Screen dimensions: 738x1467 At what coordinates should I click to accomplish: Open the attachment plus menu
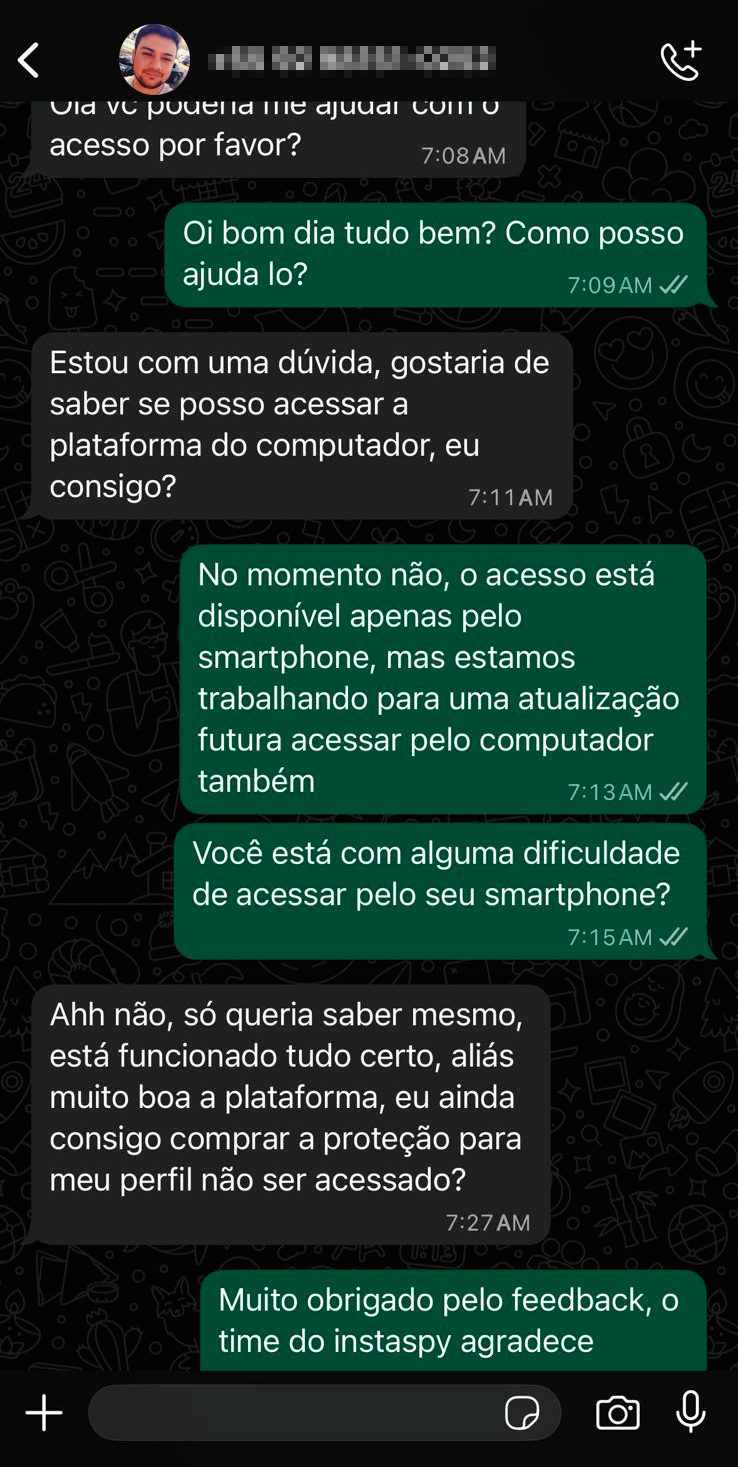tap(44, 1413)
